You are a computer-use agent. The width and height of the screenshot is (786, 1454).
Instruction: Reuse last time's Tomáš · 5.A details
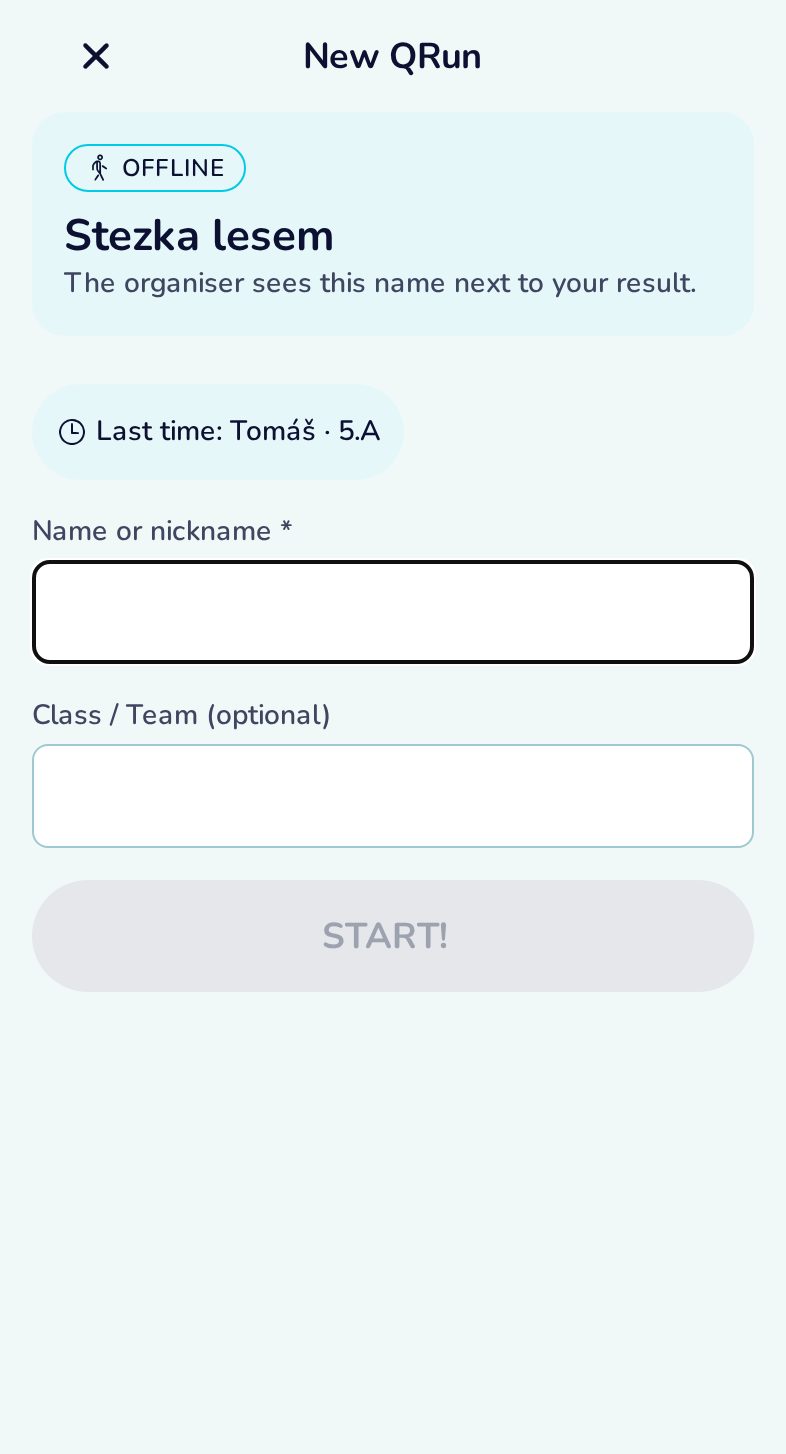point(218,432)
